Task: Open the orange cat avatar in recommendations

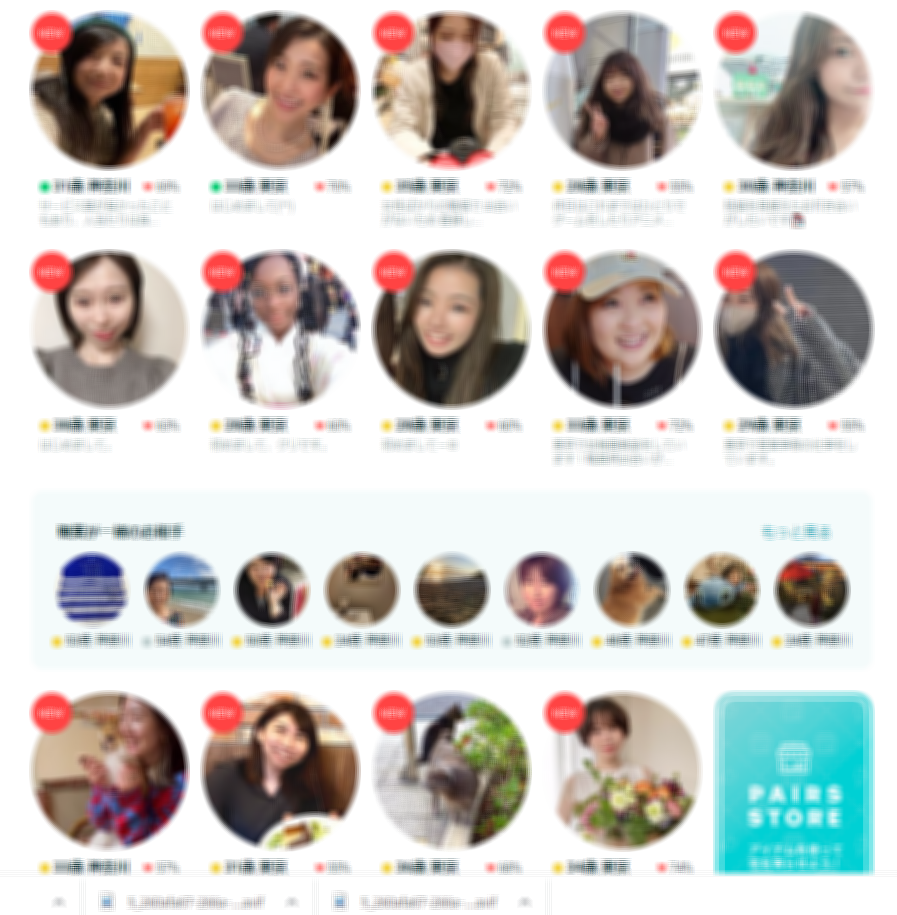Action: coord(631,589)
